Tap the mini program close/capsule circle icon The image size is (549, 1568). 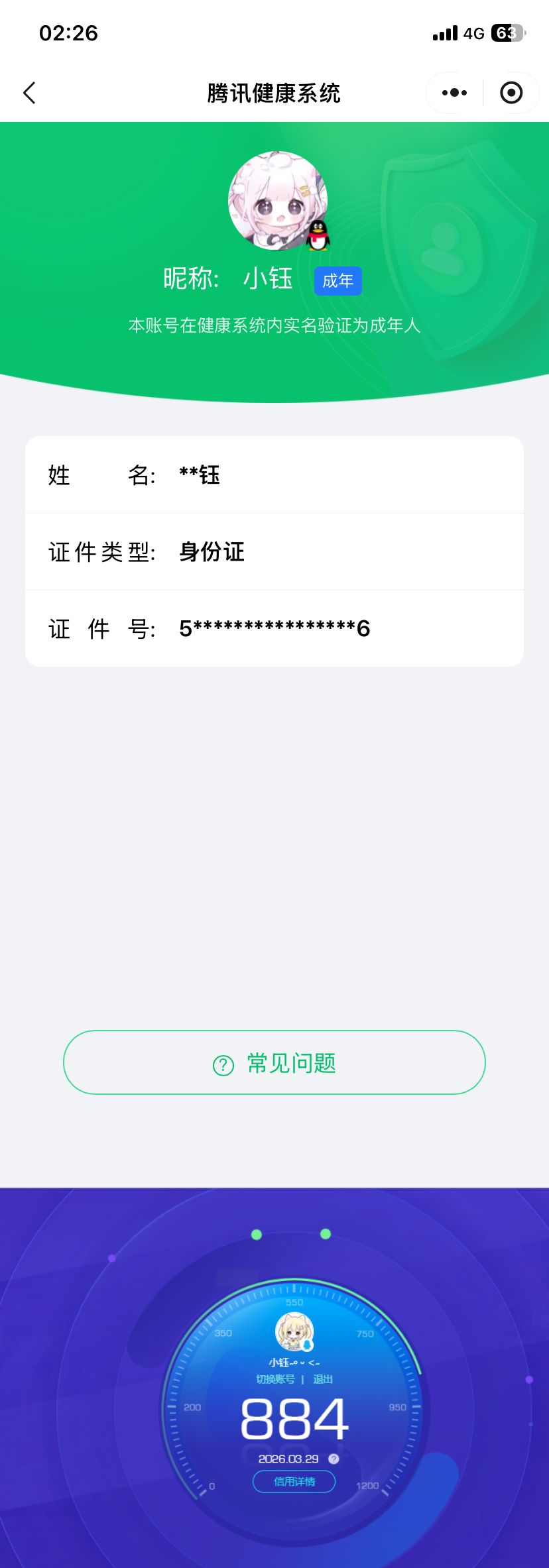[x=511, y=93]
